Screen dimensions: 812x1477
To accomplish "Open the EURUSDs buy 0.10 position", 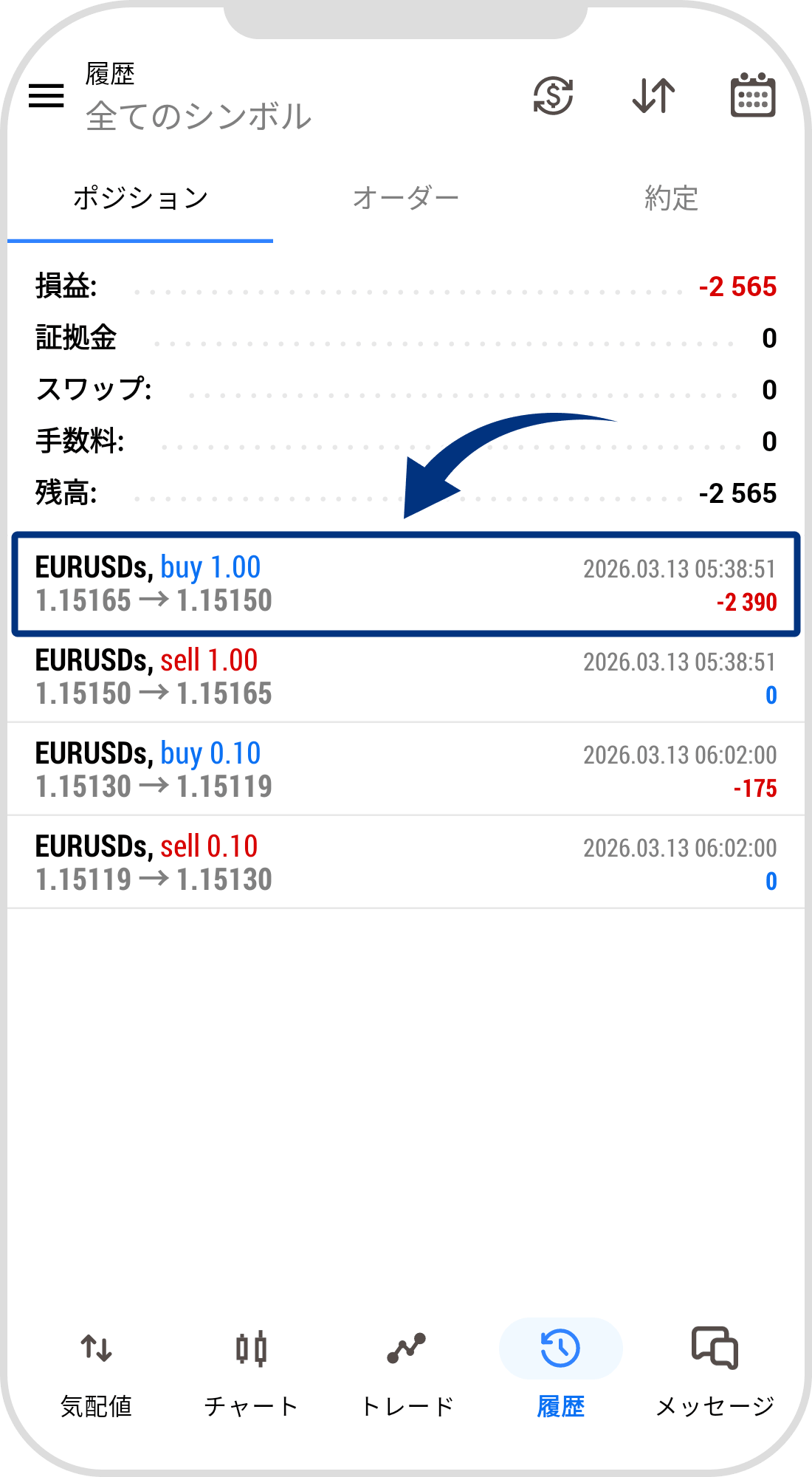I will (x=406, y=770).
